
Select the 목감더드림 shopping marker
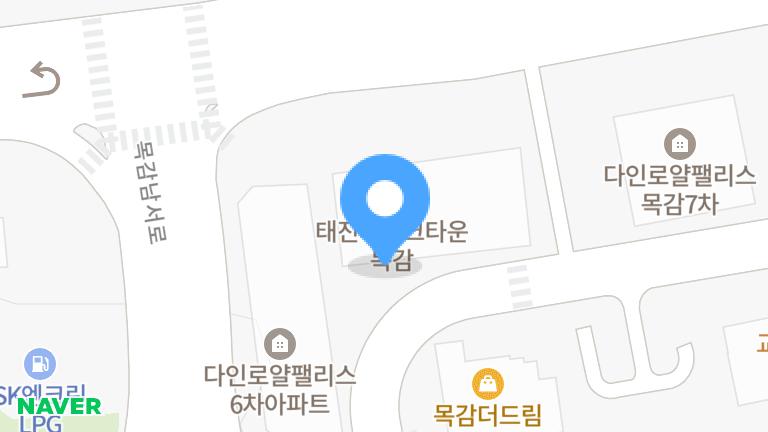click(487, 382)
